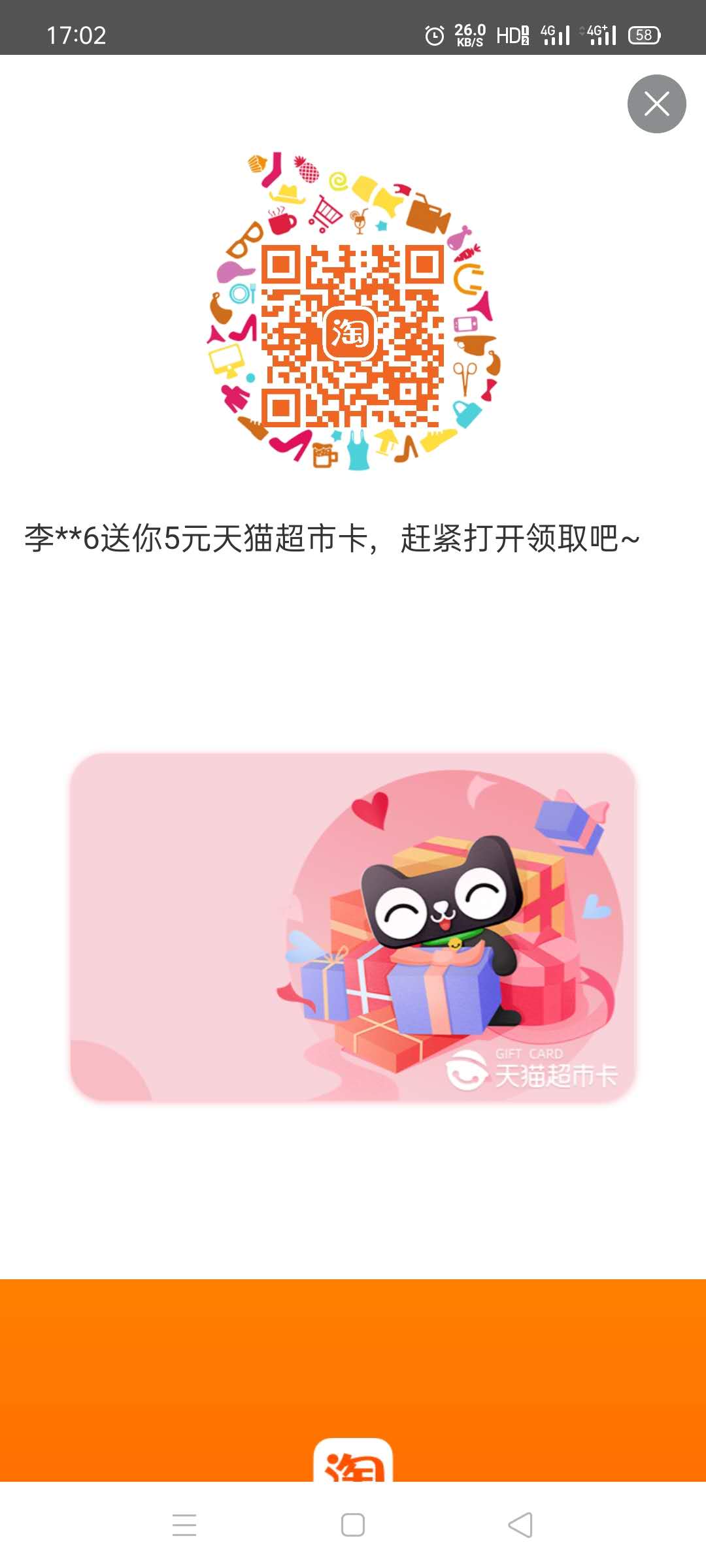Open the Tmall supermarket gift card
The width and height of the screenshot is (706, 1568).
coord(353,928)
